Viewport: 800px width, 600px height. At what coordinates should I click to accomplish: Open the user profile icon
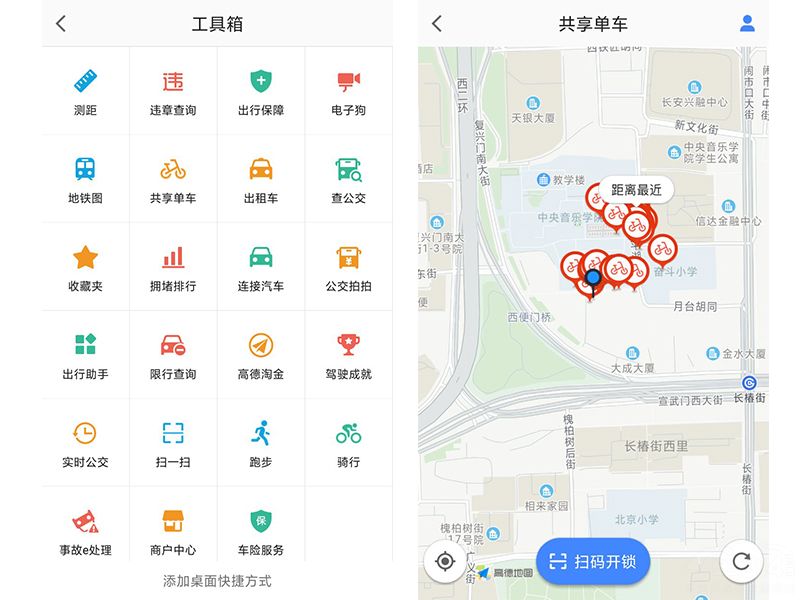tap(747, 24)
